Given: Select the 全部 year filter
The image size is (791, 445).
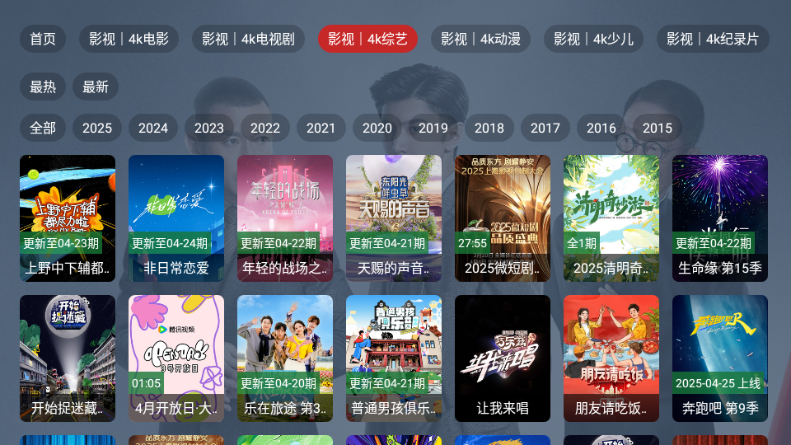Looking at the screenshot, I should (42, 128).
